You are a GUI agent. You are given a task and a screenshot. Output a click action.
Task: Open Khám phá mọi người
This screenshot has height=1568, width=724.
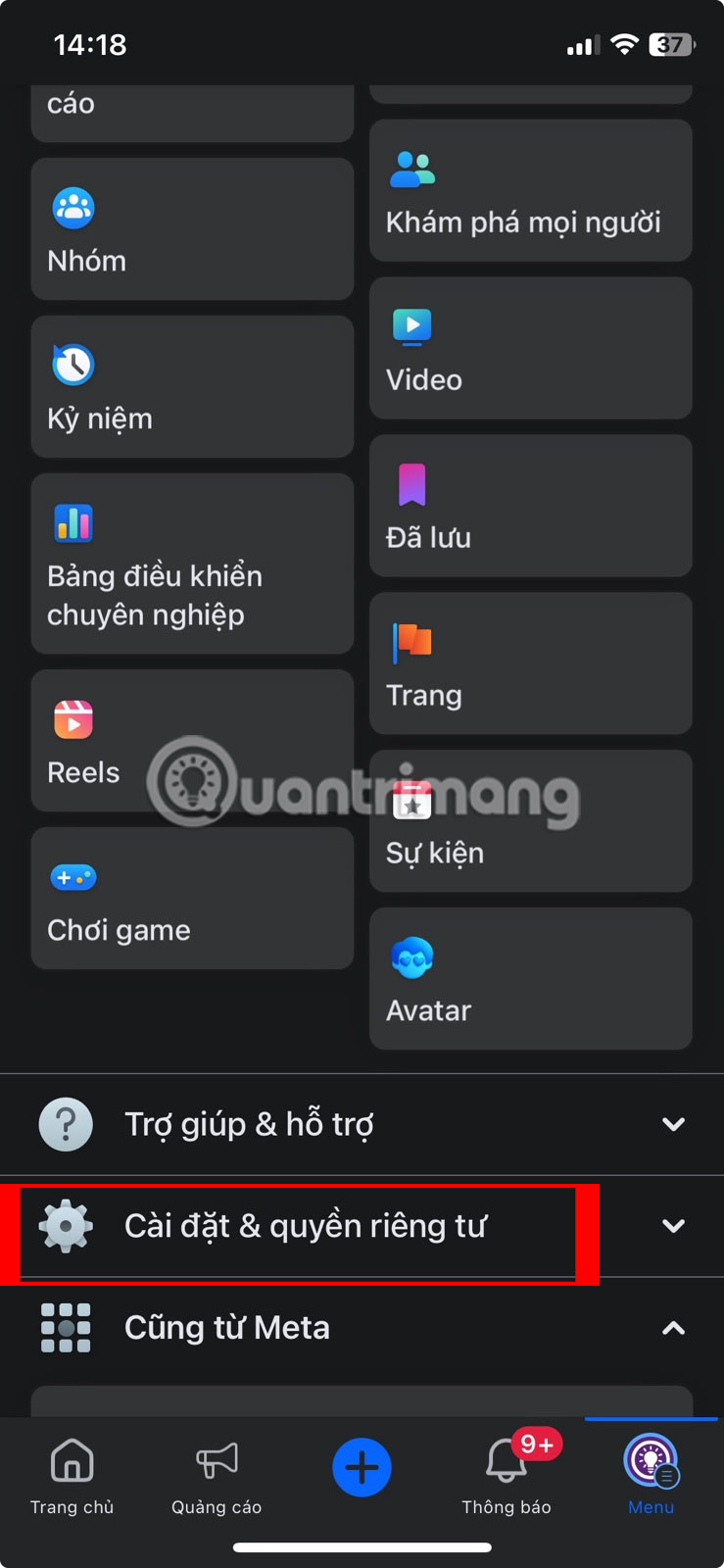click(530, 191)
